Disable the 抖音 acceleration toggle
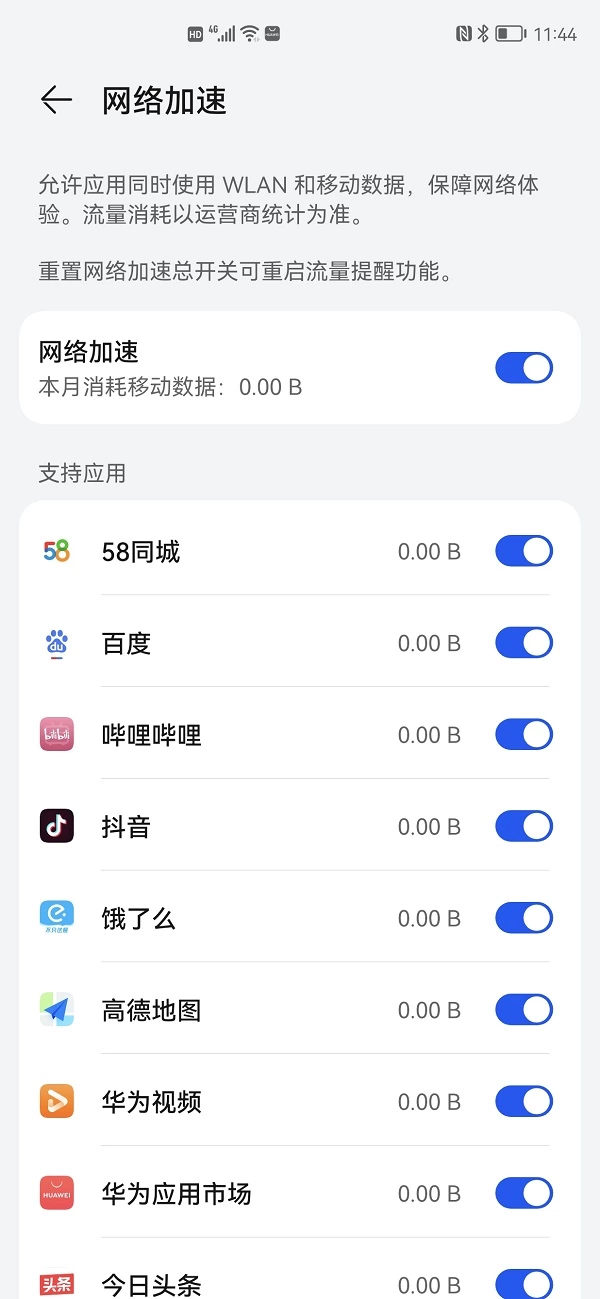Viewport: 600px width, 1299px height. (524, 827)
